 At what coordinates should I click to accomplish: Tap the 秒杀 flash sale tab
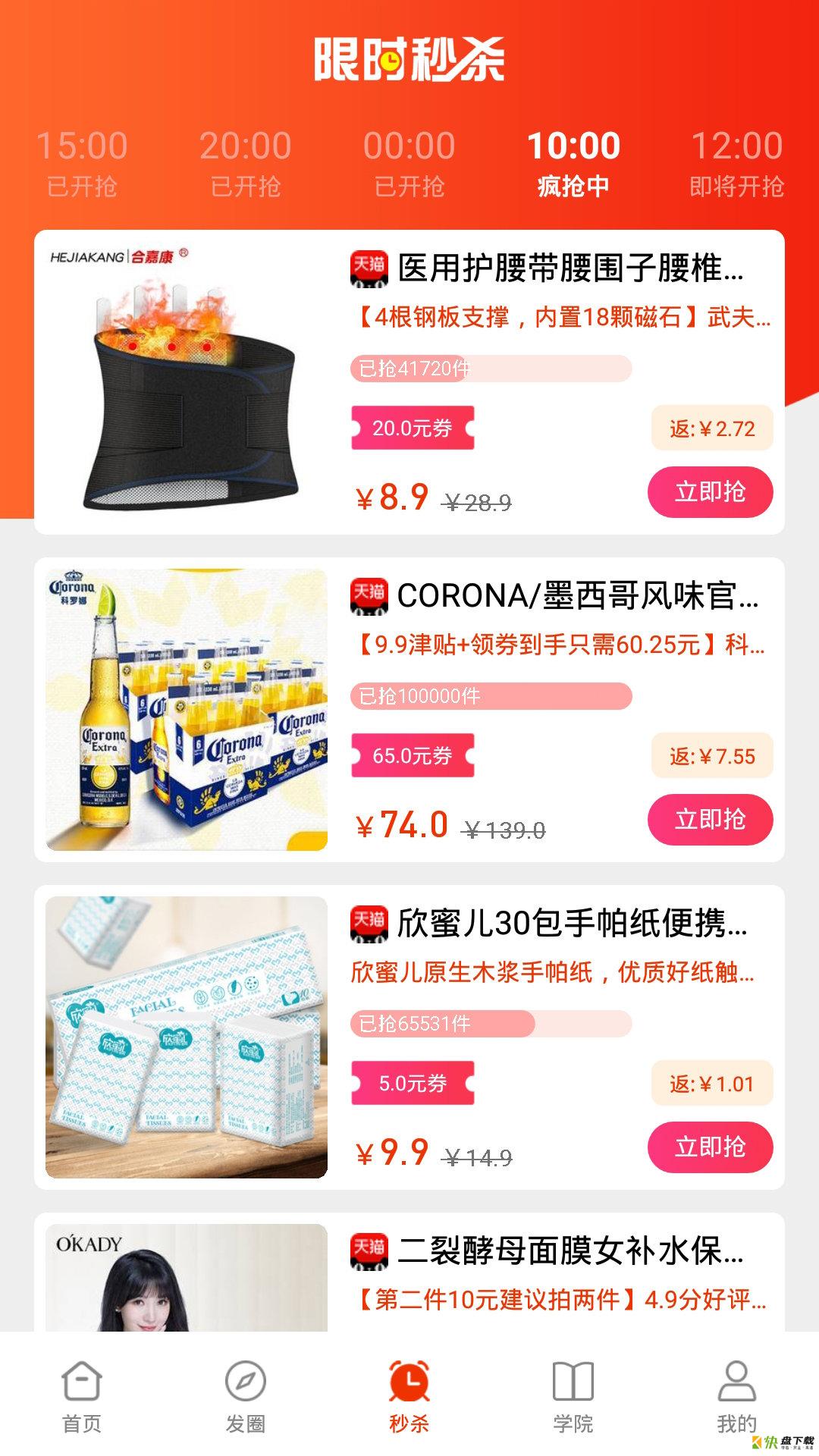click(x=409, y=1397)
